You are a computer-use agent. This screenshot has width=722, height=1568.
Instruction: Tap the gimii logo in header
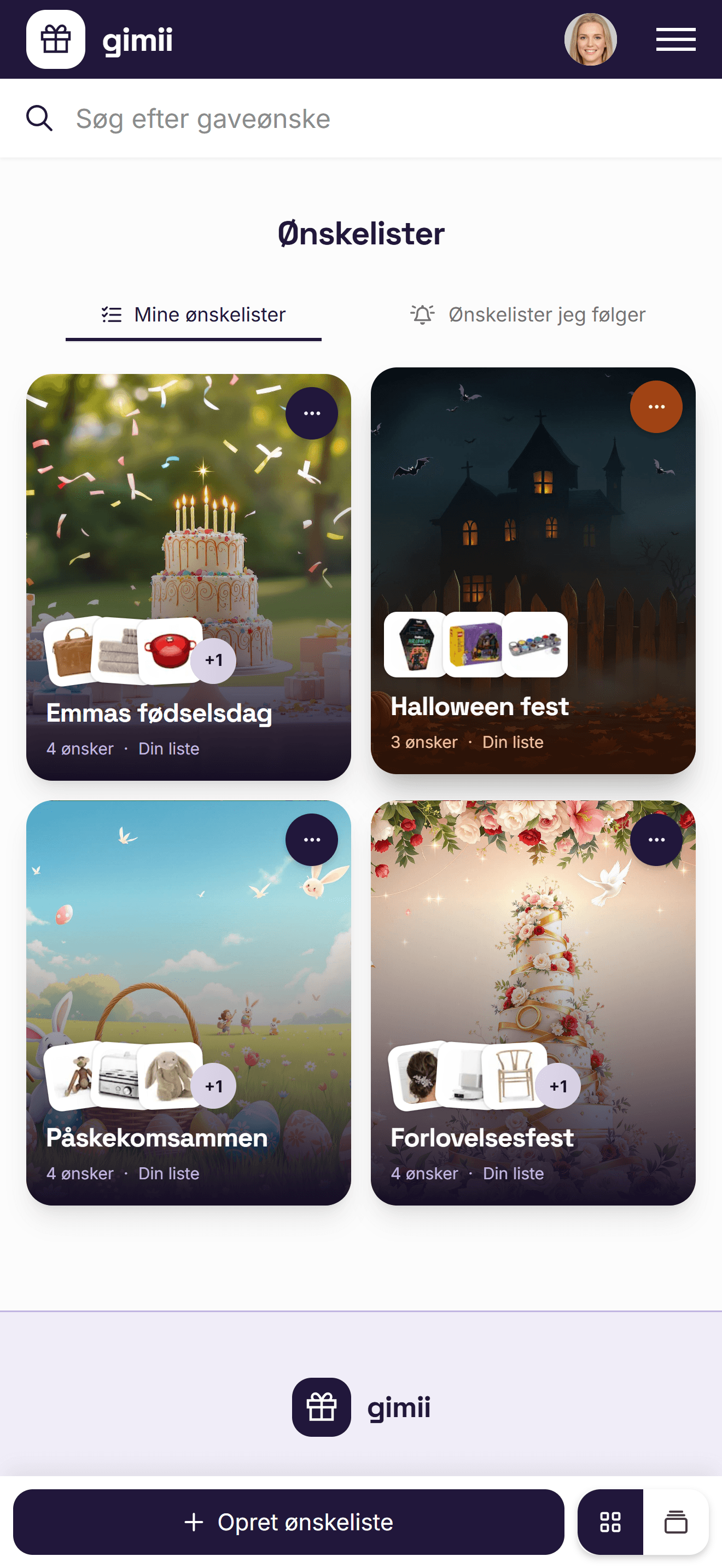(100, 39)
